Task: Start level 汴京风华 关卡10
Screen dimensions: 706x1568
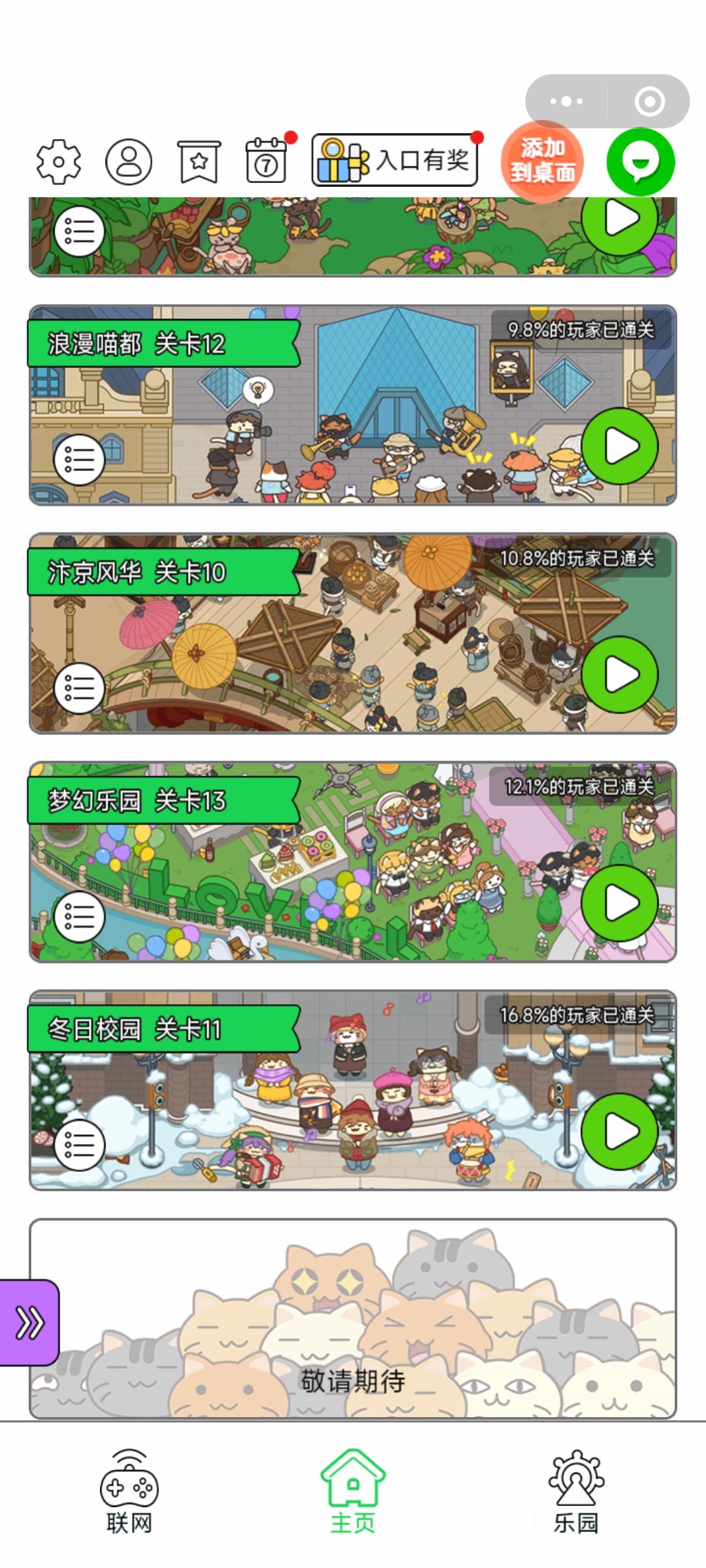Action: (x=620, y=674)
